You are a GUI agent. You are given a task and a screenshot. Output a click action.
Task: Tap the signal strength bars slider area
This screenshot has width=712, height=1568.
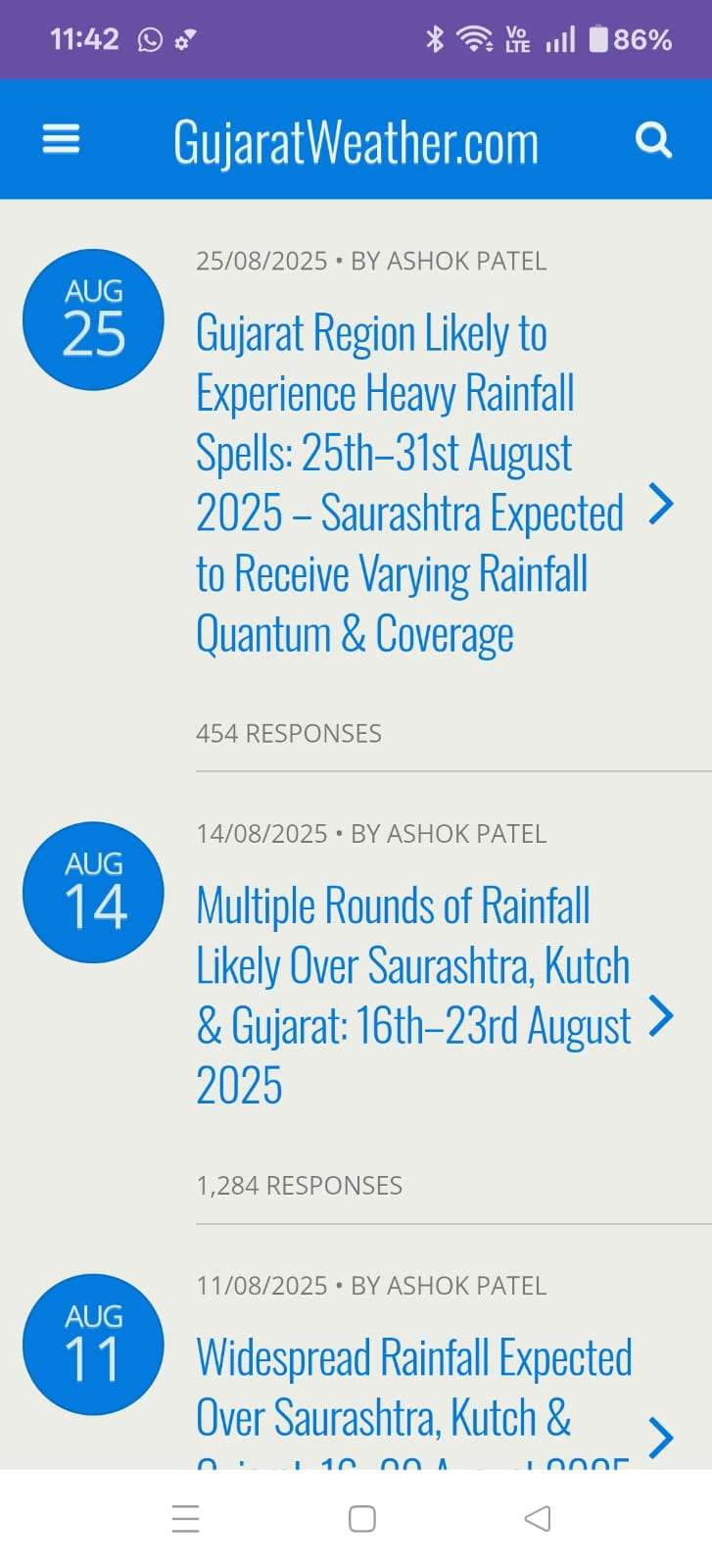pos(560,39)
